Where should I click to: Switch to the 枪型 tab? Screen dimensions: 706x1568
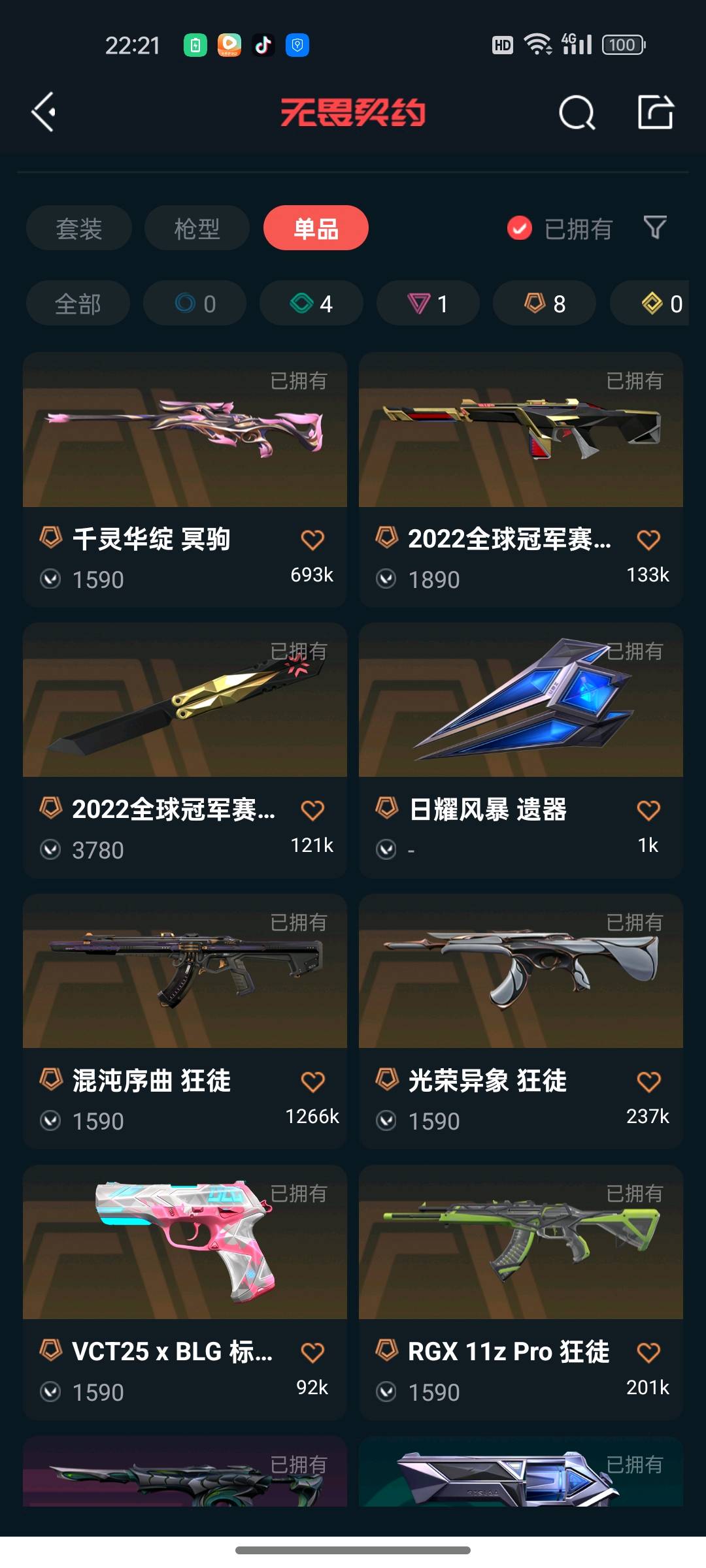tap(197, 228)
